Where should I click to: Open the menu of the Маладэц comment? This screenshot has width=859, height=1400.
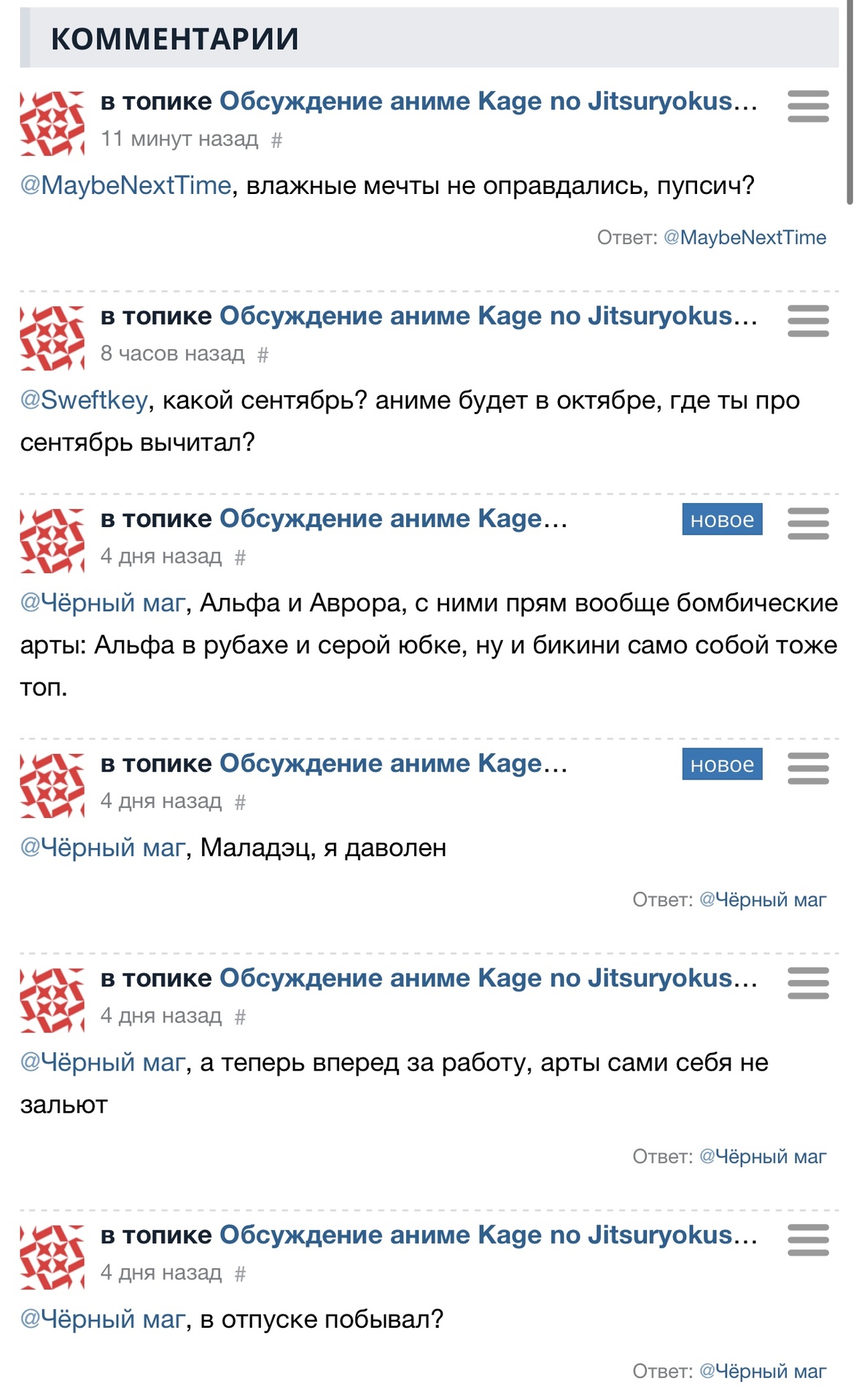point(808,769)
